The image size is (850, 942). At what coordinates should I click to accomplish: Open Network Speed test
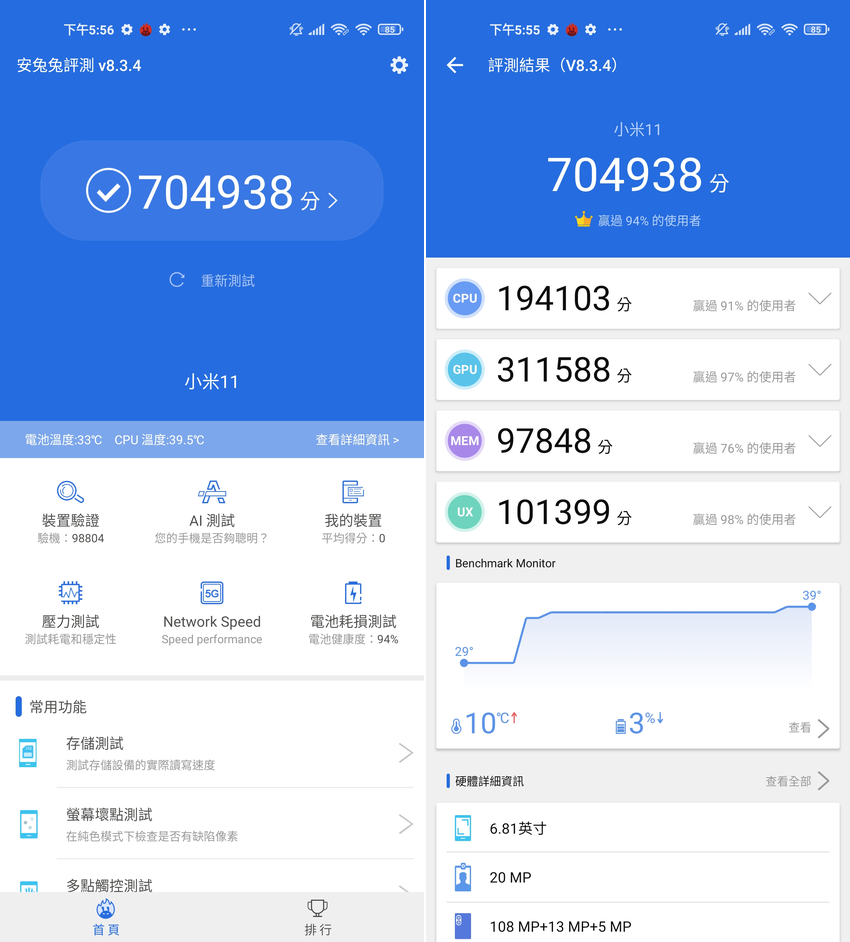(x=212, y=611)
